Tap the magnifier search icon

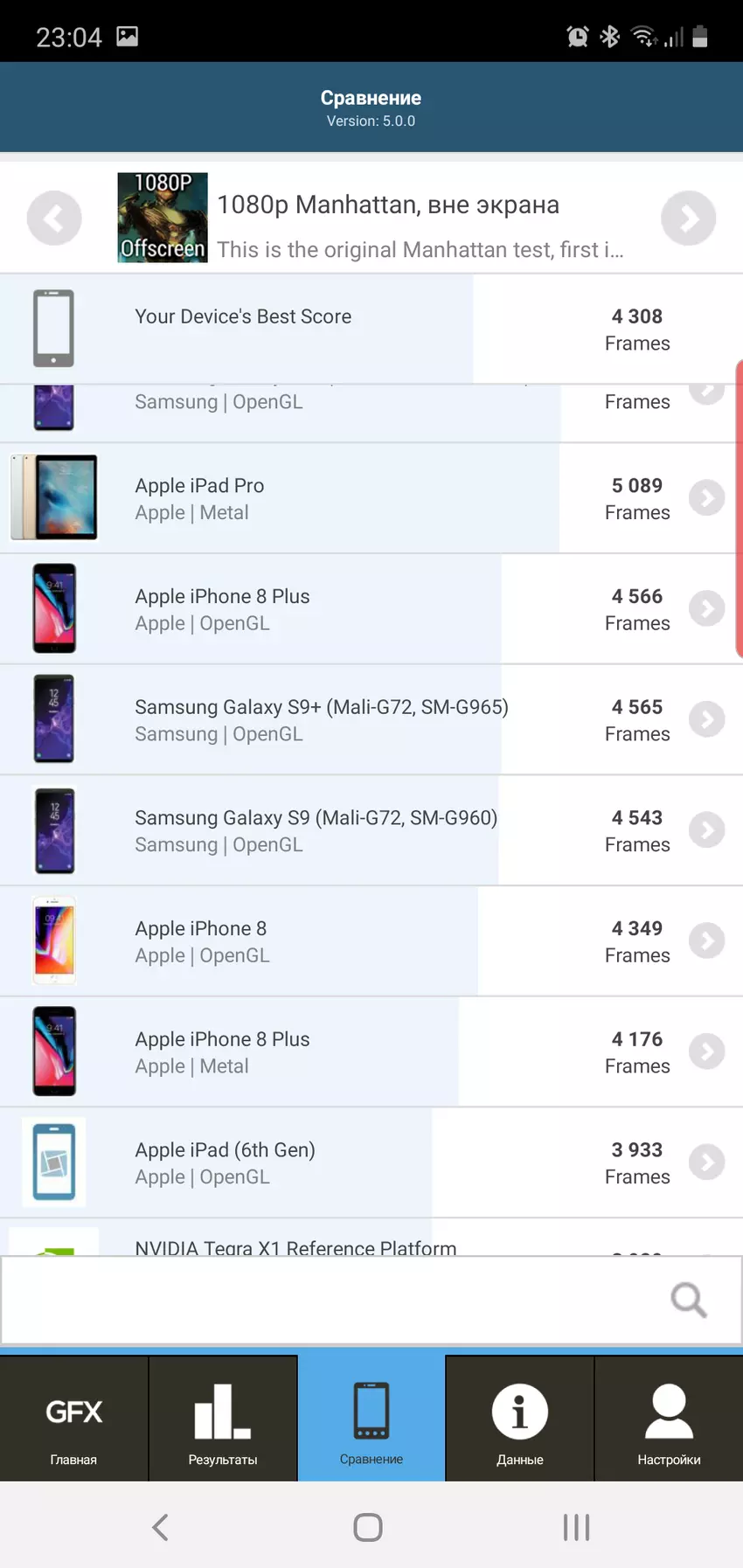[x=688, y=1301]
